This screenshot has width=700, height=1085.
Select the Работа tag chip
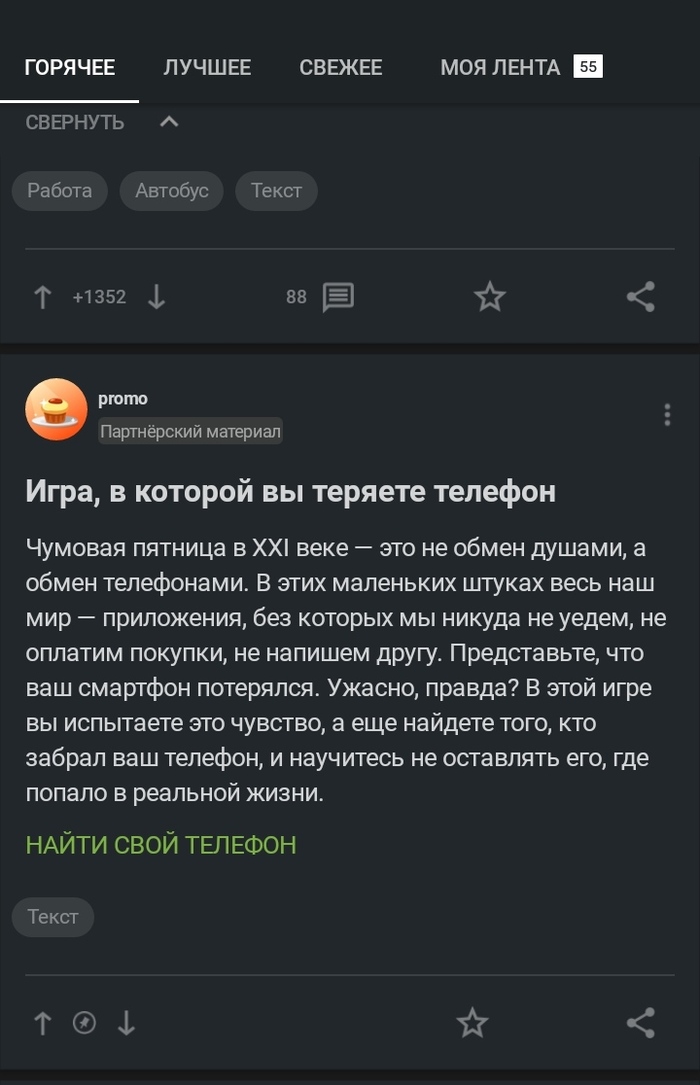click(60, 190)
